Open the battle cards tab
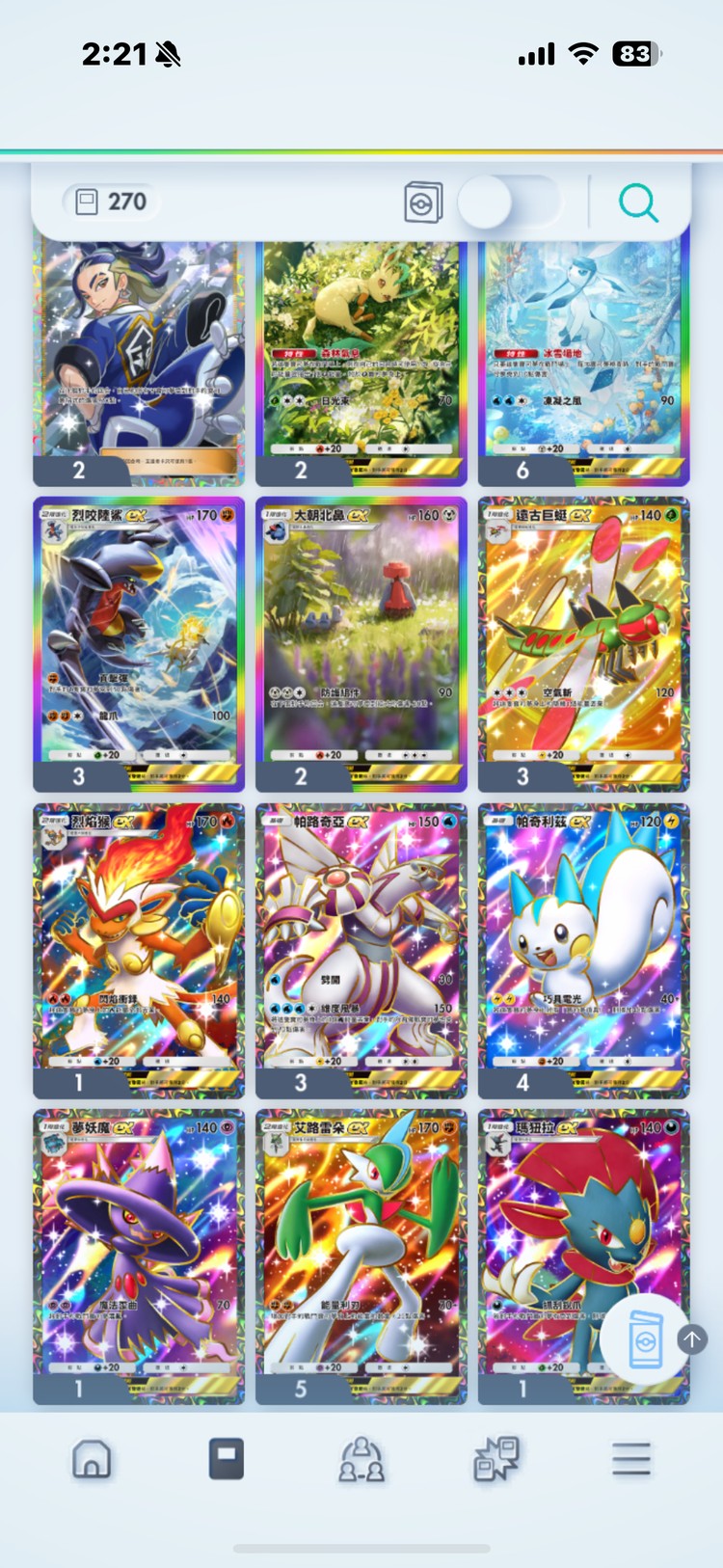Image resolution: width=723 pixels, height=1568 pixels. pyautogui.click(x=496, y=1459)
